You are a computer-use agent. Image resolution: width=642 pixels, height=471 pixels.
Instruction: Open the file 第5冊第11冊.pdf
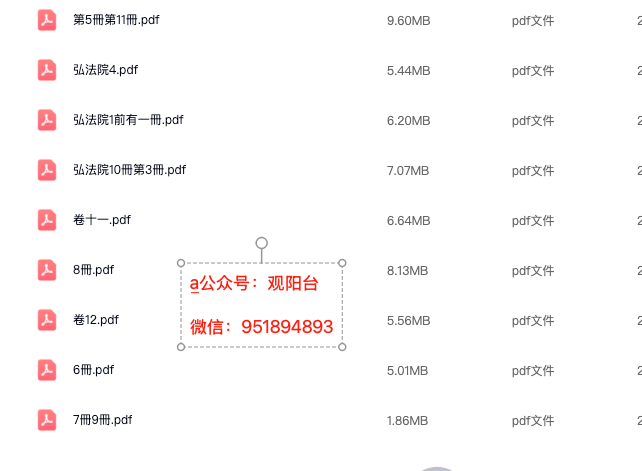116,20
